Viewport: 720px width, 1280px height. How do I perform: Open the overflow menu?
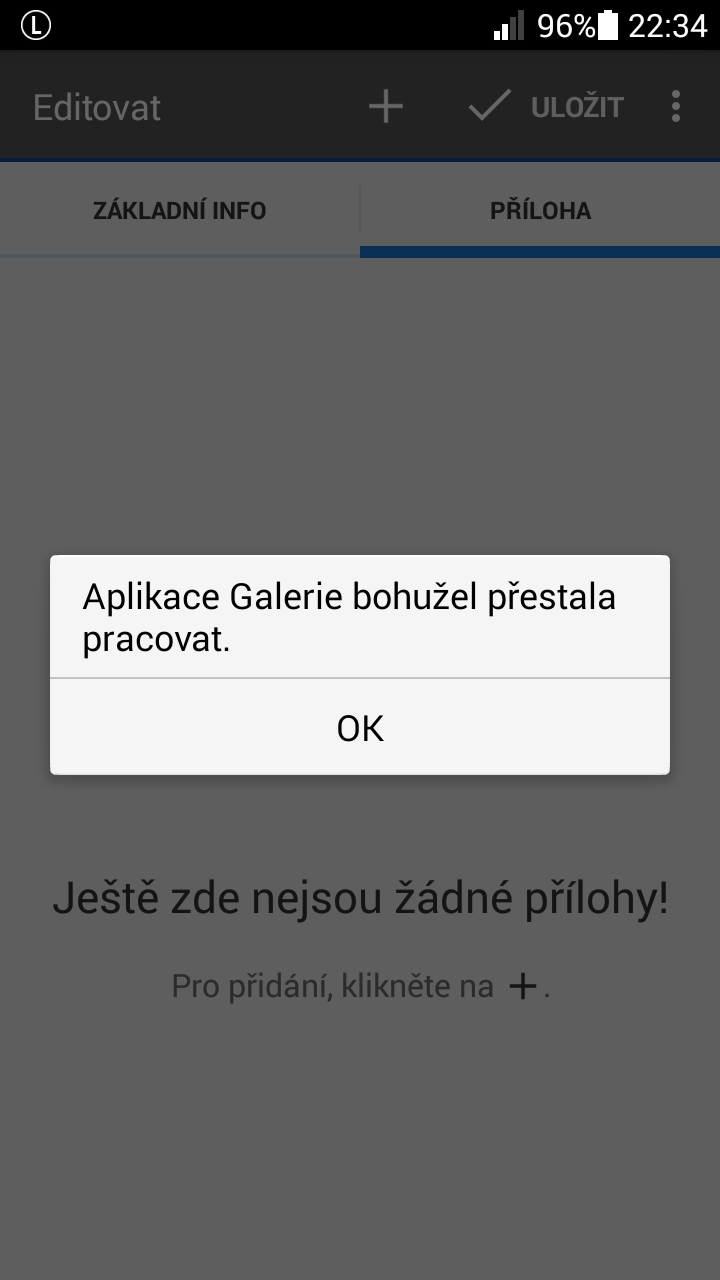coord(676,106)
